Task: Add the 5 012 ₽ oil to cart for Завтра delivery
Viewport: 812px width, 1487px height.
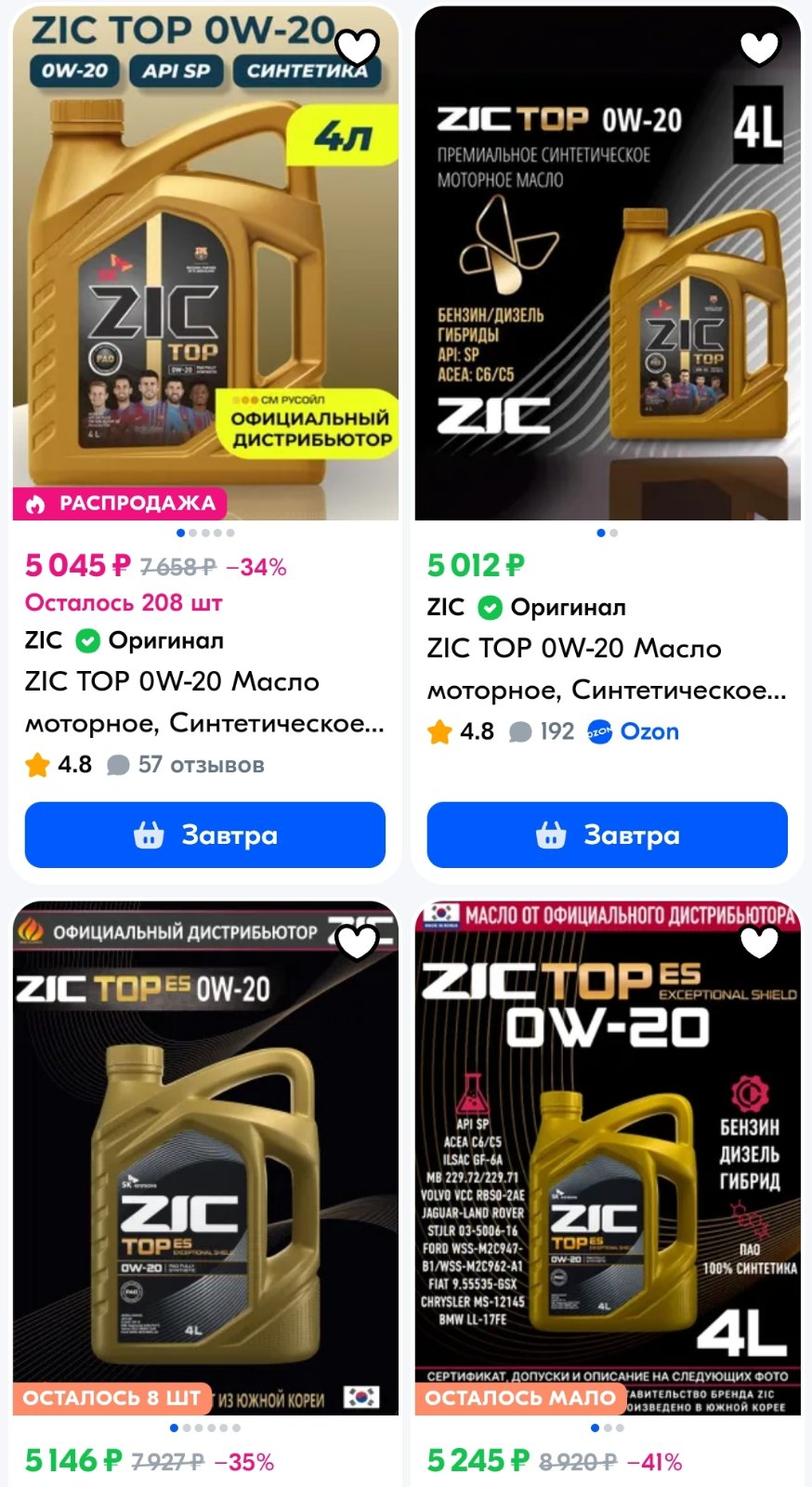Action: coord(607,835)
